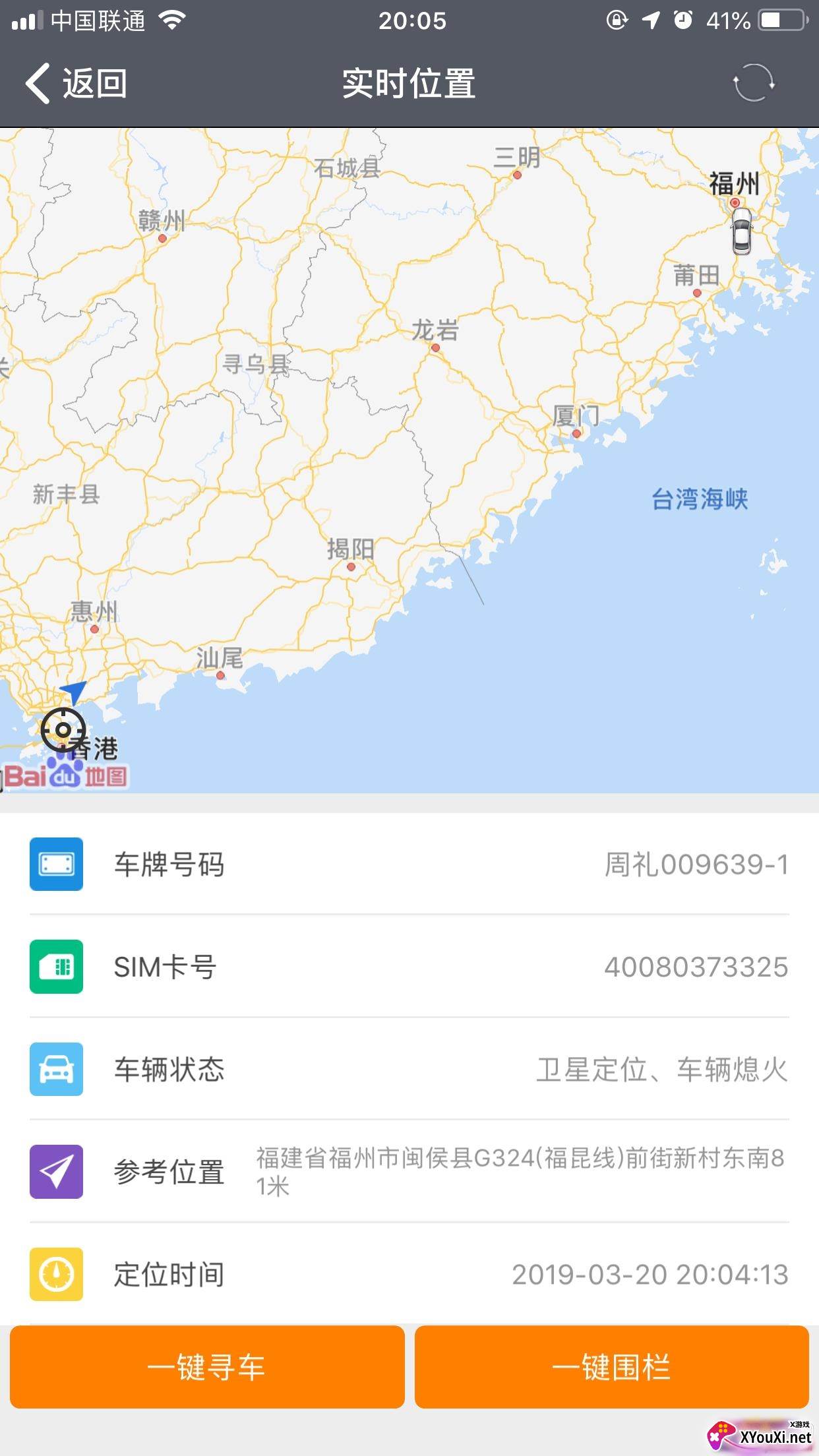
Task: Open 一键围栏 geofence
Action: (x=611, y=1367)
